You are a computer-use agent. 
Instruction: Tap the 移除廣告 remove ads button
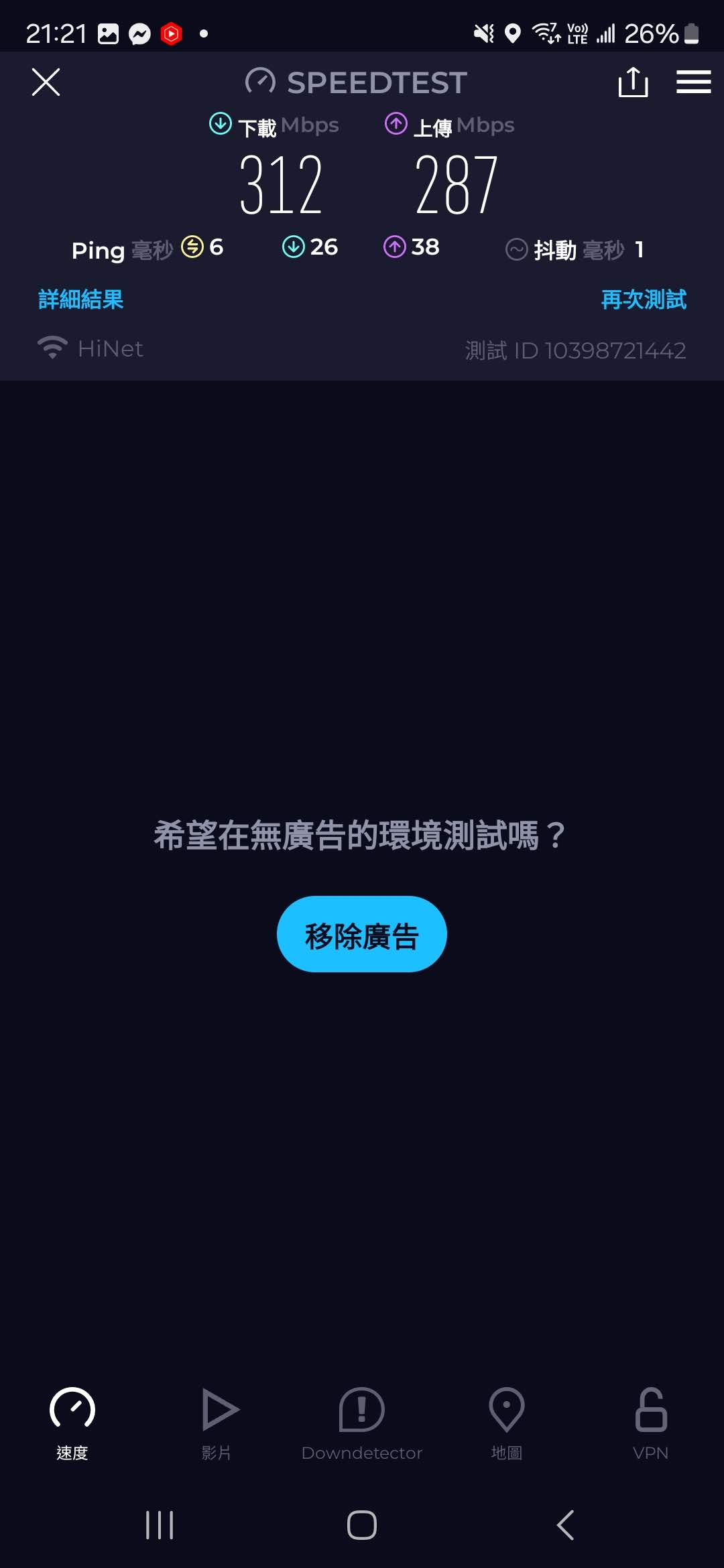(362, 934)
